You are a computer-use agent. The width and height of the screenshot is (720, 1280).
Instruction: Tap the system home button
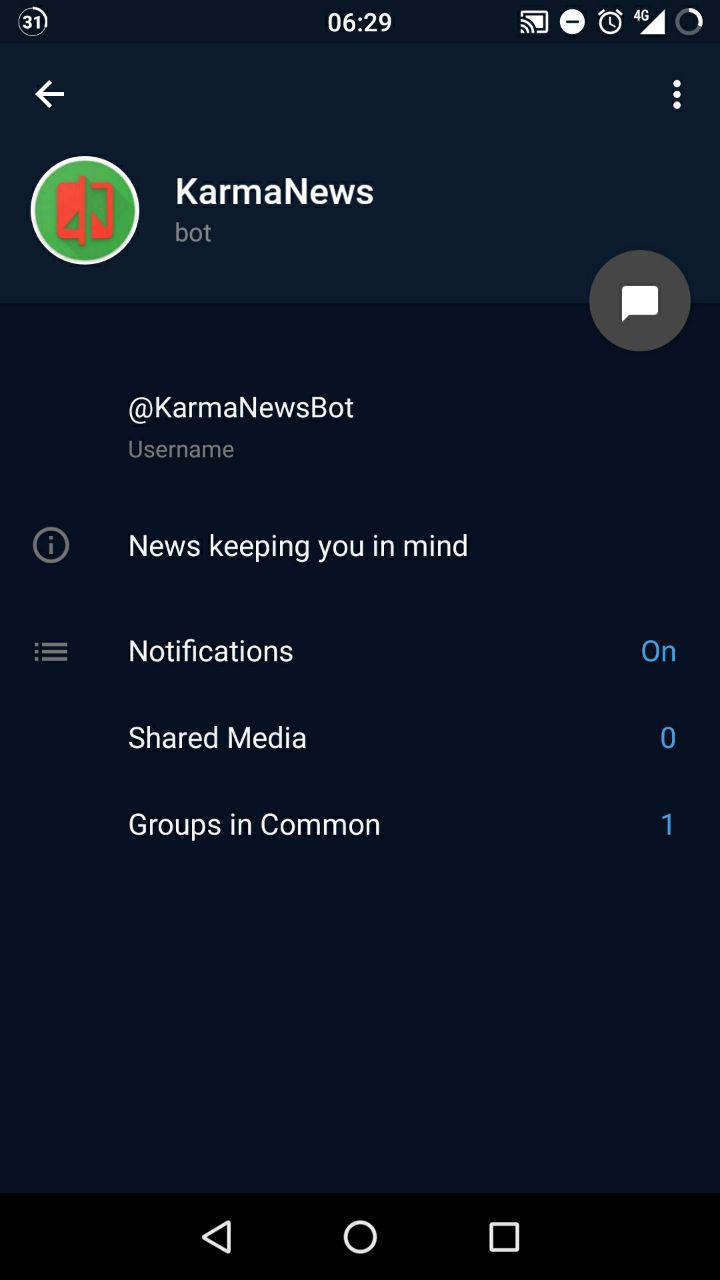360,1237
